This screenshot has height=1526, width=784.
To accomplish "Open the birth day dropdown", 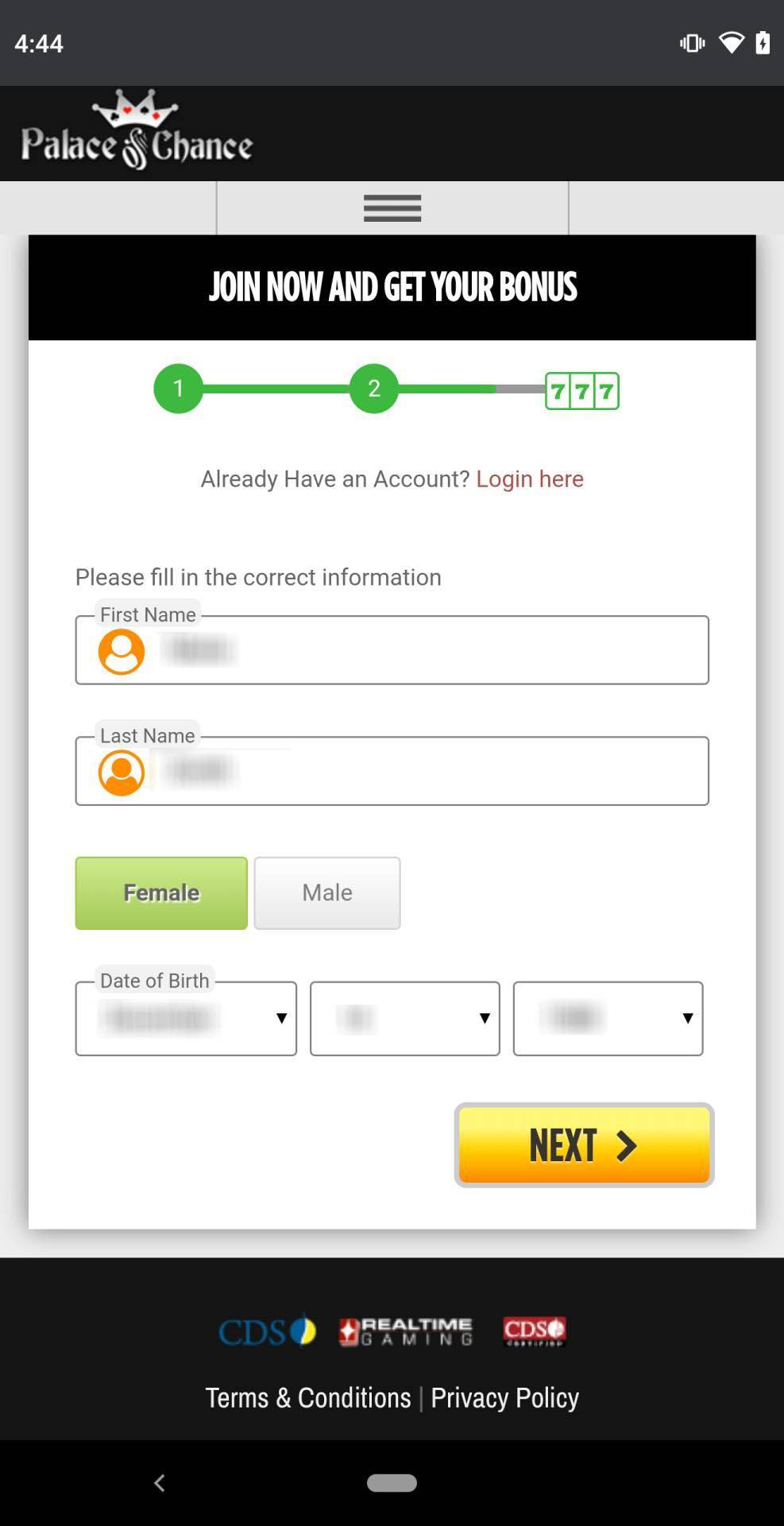I will pos(405,1019).
